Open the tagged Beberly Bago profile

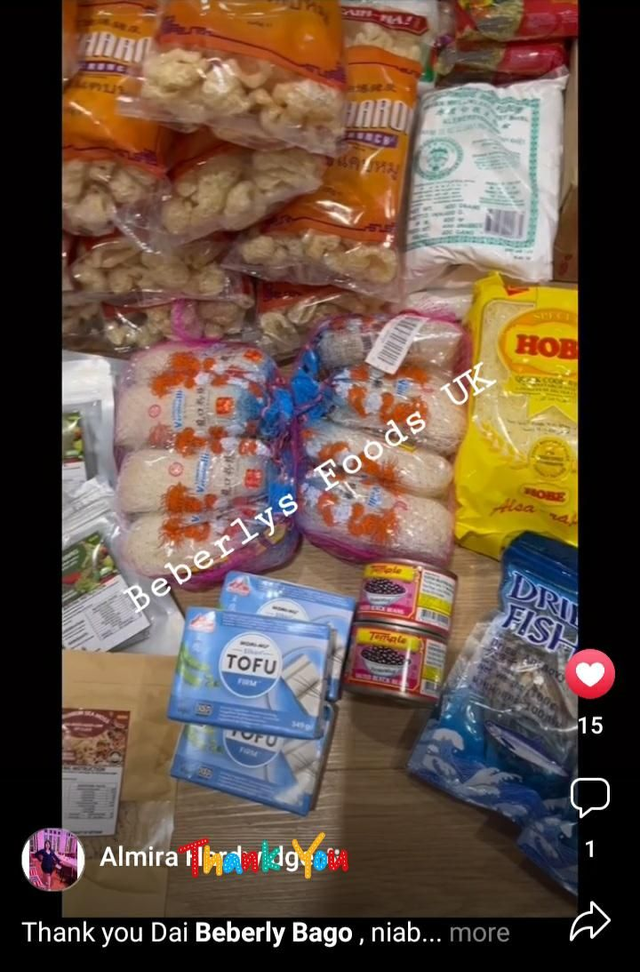click(273, 933)
